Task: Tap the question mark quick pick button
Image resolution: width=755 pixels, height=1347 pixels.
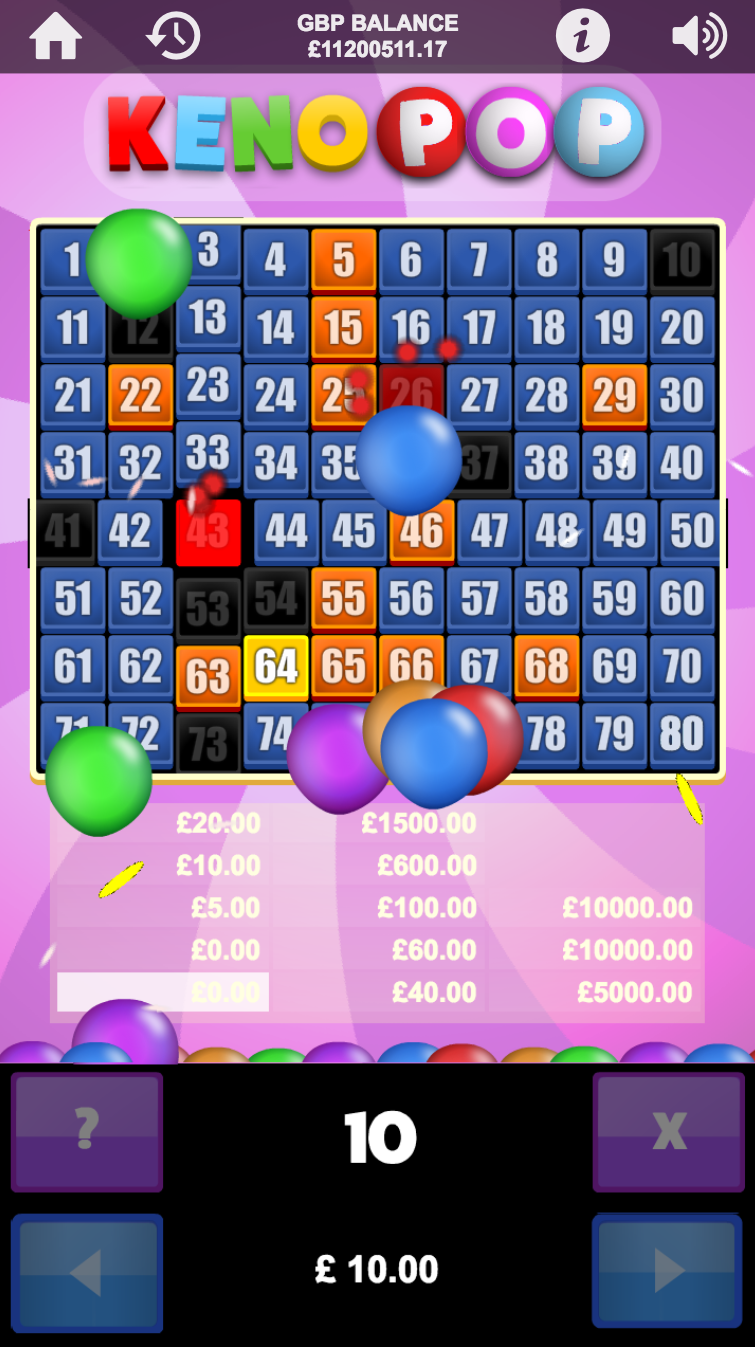Action: (87, 1131)
